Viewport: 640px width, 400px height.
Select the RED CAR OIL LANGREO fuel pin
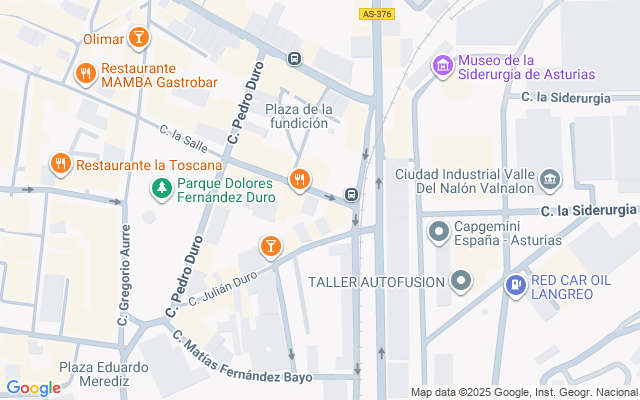pyautogui.click(x=515, y=286)
